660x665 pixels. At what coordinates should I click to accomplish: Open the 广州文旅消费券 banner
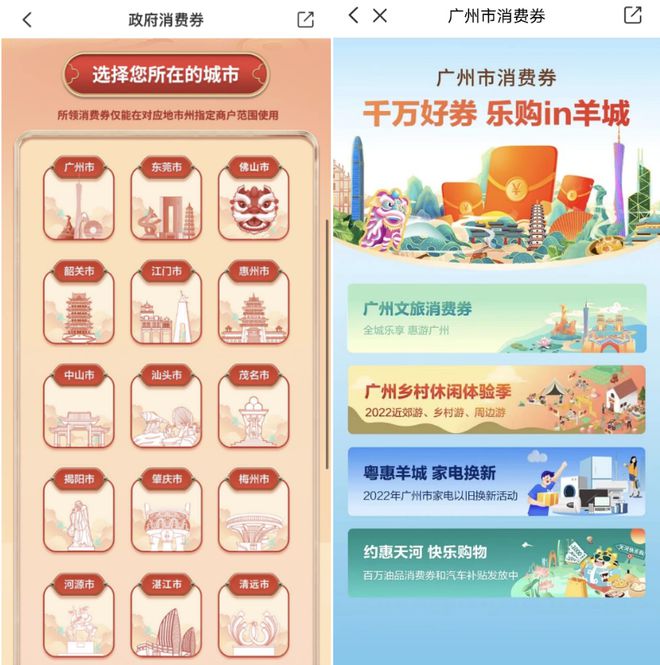point(496,318)
